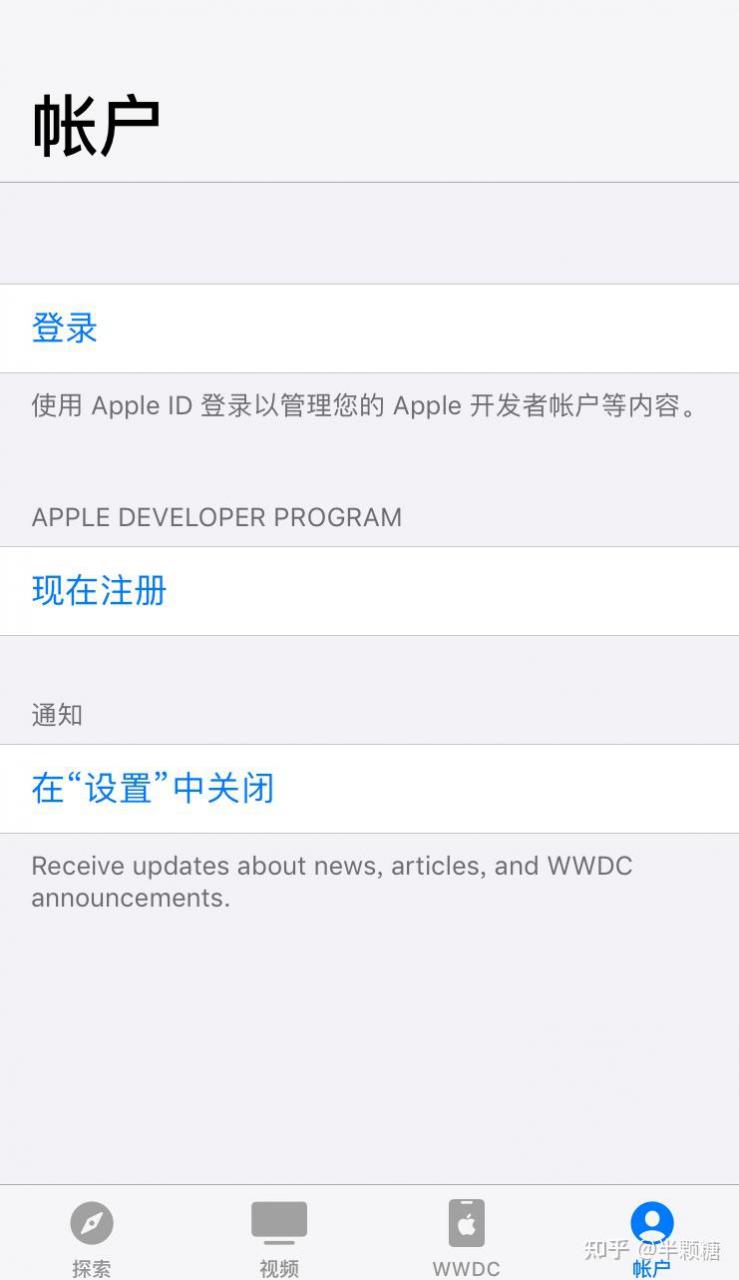The image size is (739, 1280).
Task: Go to the 视频 tab
Action: point(279,1237)
